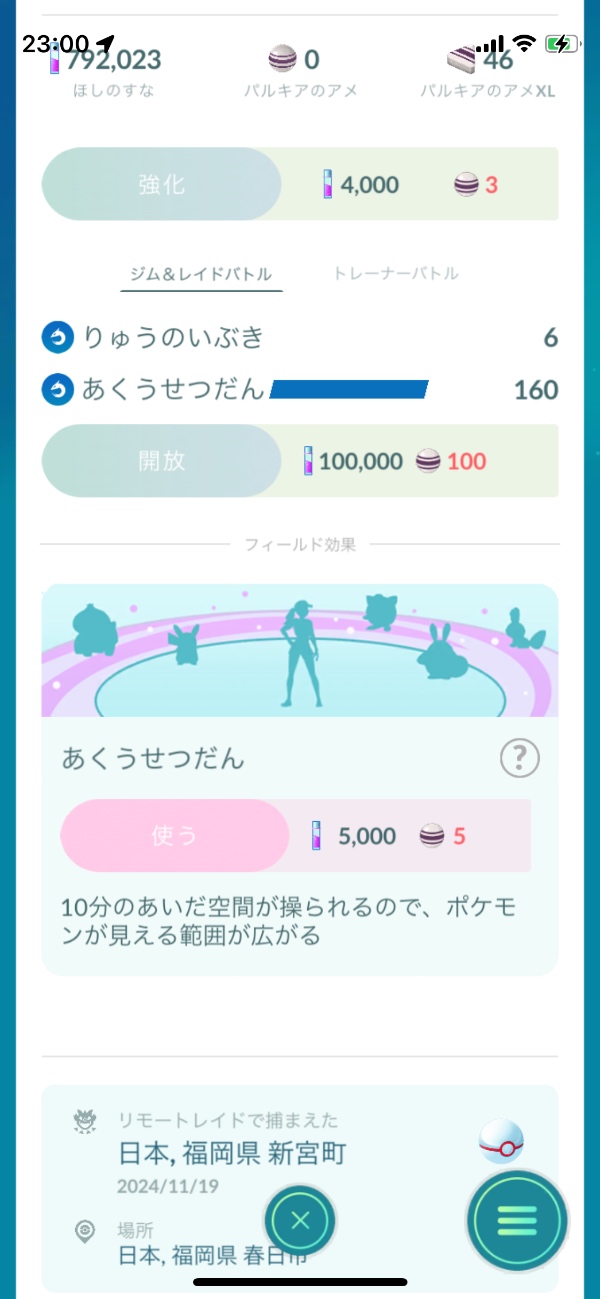Open the help icon beside あくうせつだん
The height and width of the screenshot is (1299, 600).
point(519,760)
